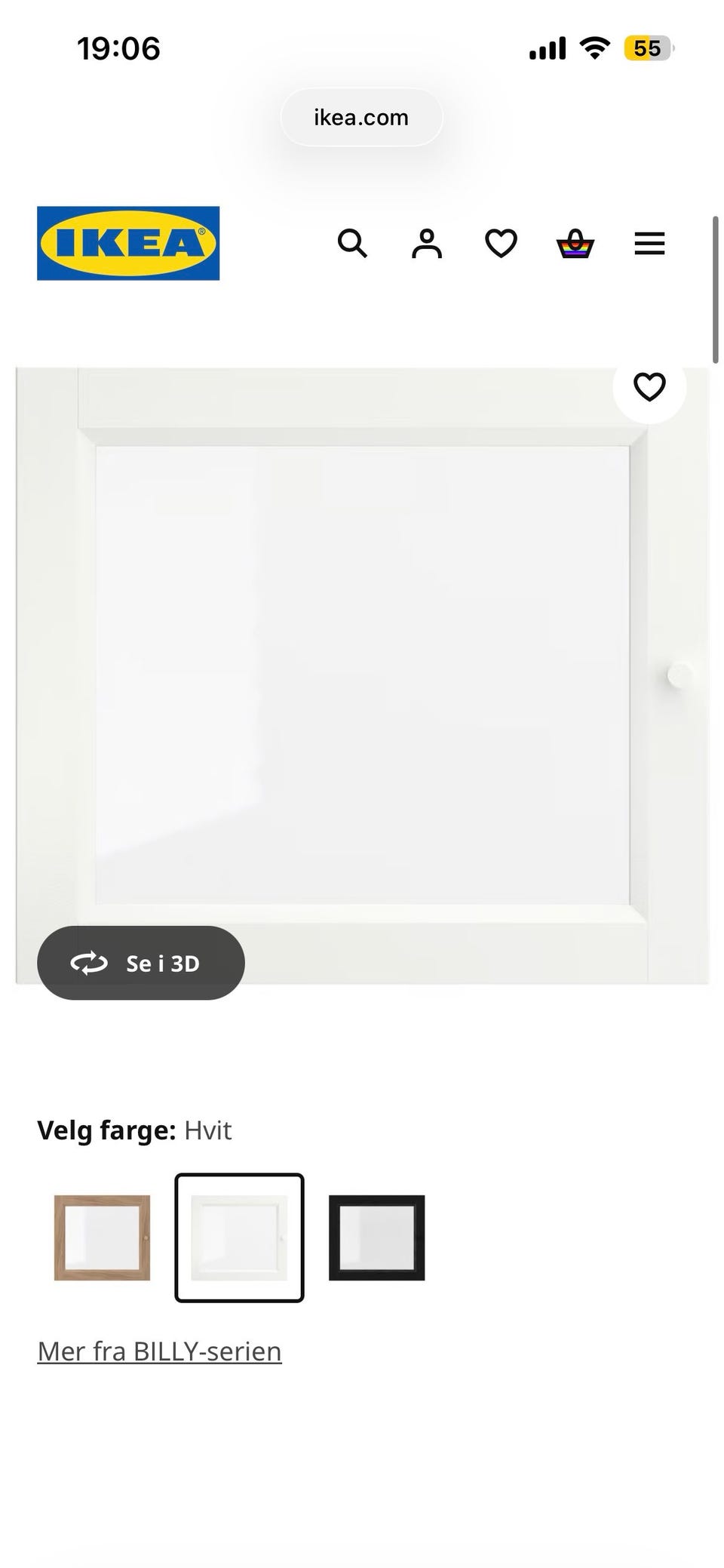Select the white color swatch
This screenshot has height=1568, width=724.
pyautogui.click(x=239, y=1237)
